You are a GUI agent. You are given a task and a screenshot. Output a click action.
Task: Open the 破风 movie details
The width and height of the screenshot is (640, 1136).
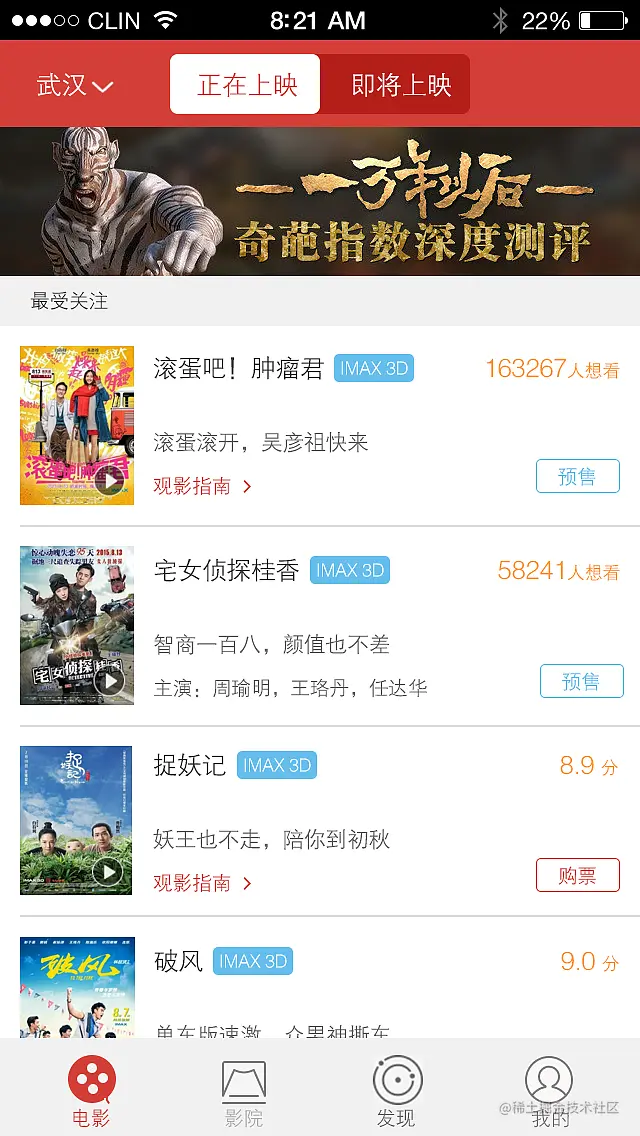pyautogui.click(x=179, y=962)
